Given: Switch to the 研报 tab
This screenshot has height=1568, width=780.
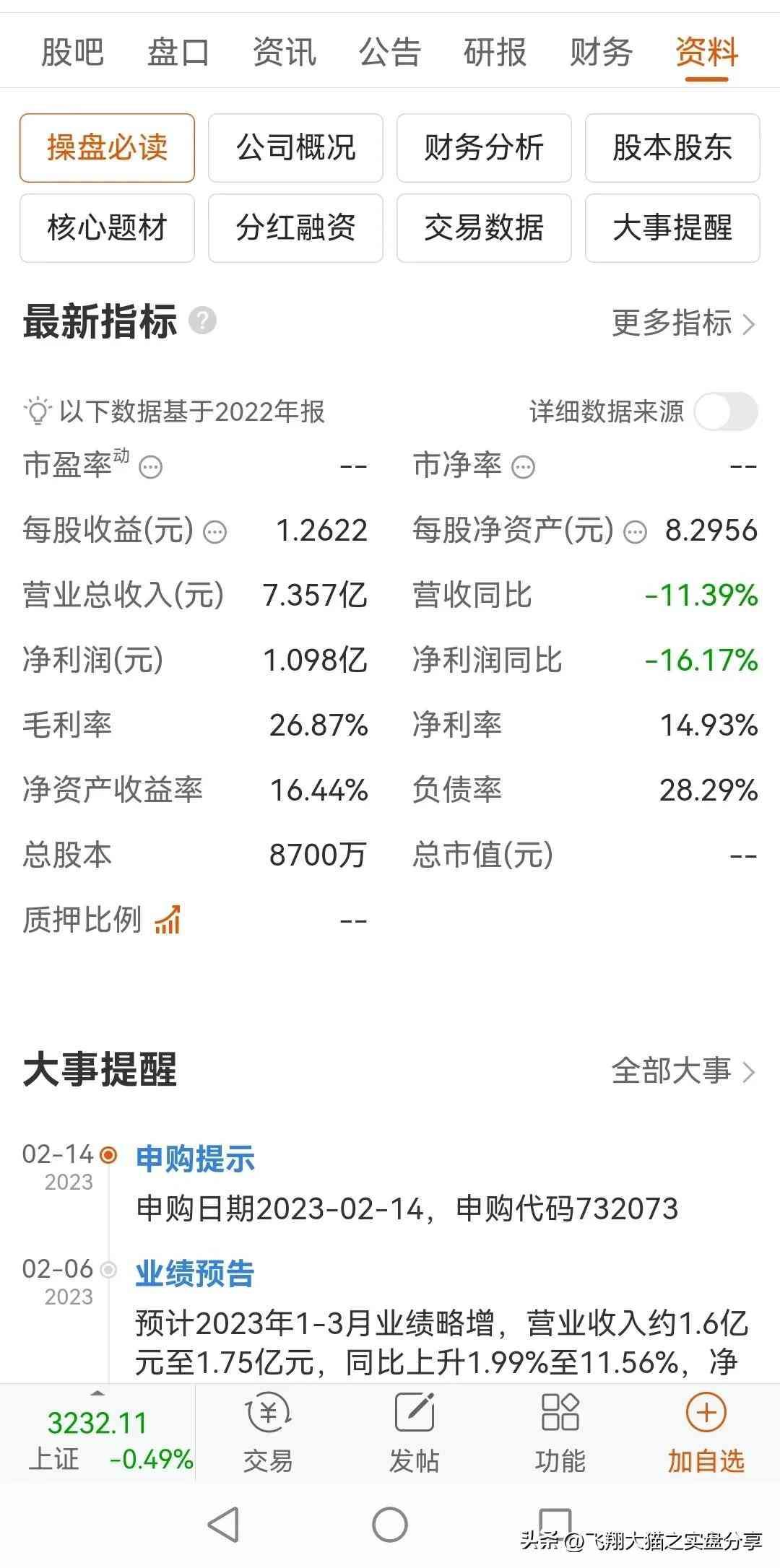Looking at the screenshot, I should click(x=495, y=53).
